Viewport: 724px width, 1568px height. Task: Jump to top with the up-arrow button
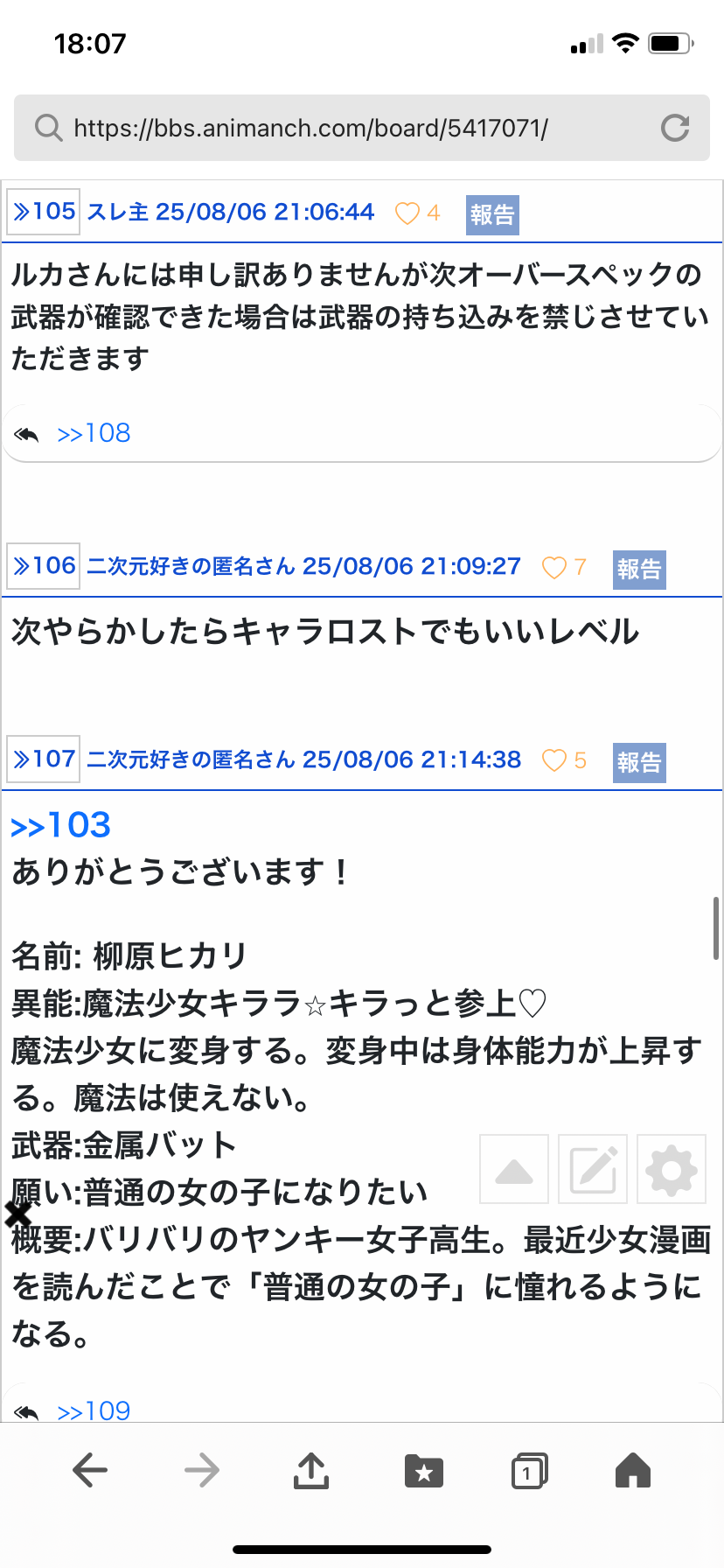coord(514,1169)
